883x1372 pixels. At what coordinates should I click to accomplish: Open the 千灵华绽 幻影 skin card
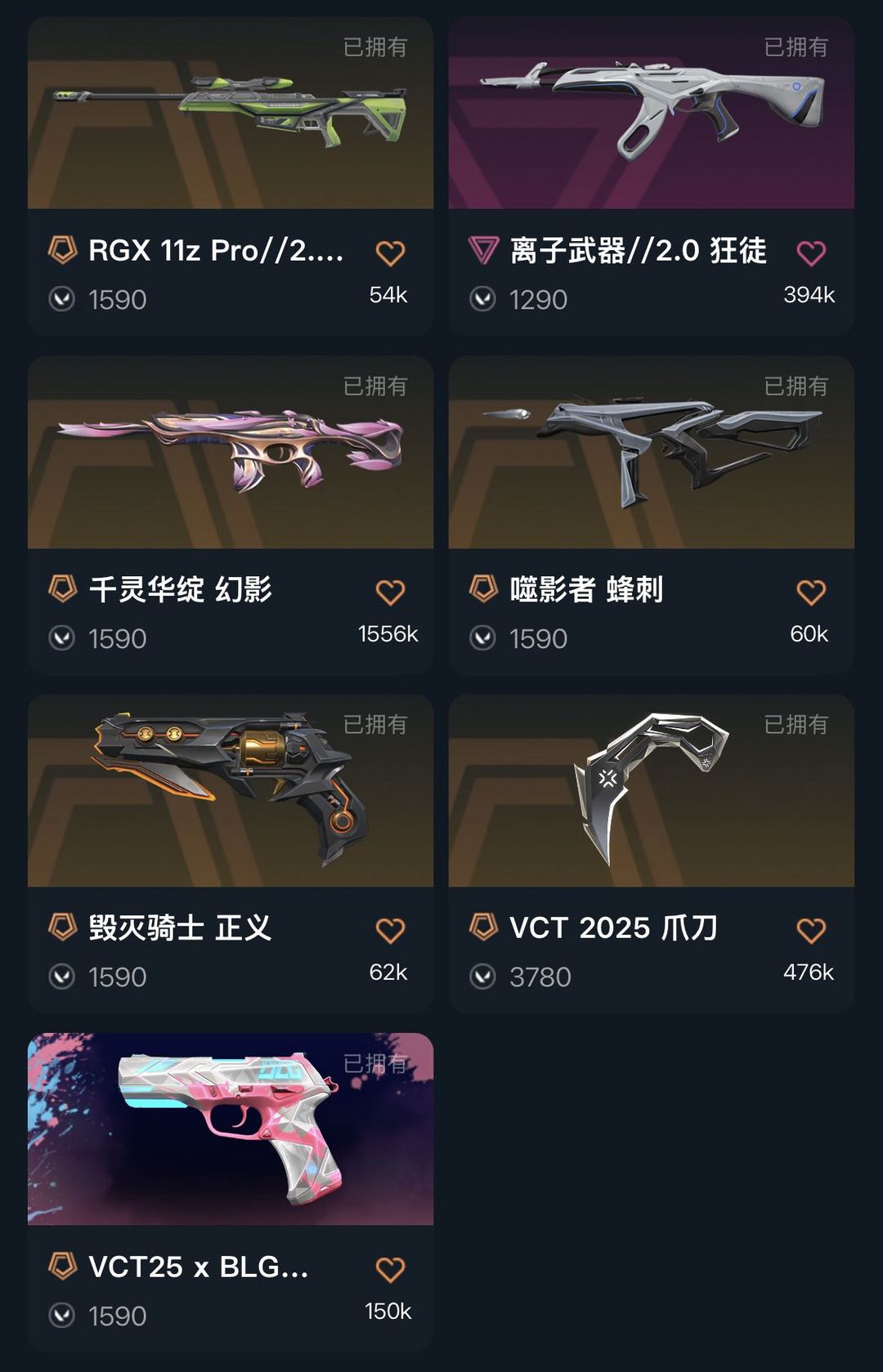(231, 516)
